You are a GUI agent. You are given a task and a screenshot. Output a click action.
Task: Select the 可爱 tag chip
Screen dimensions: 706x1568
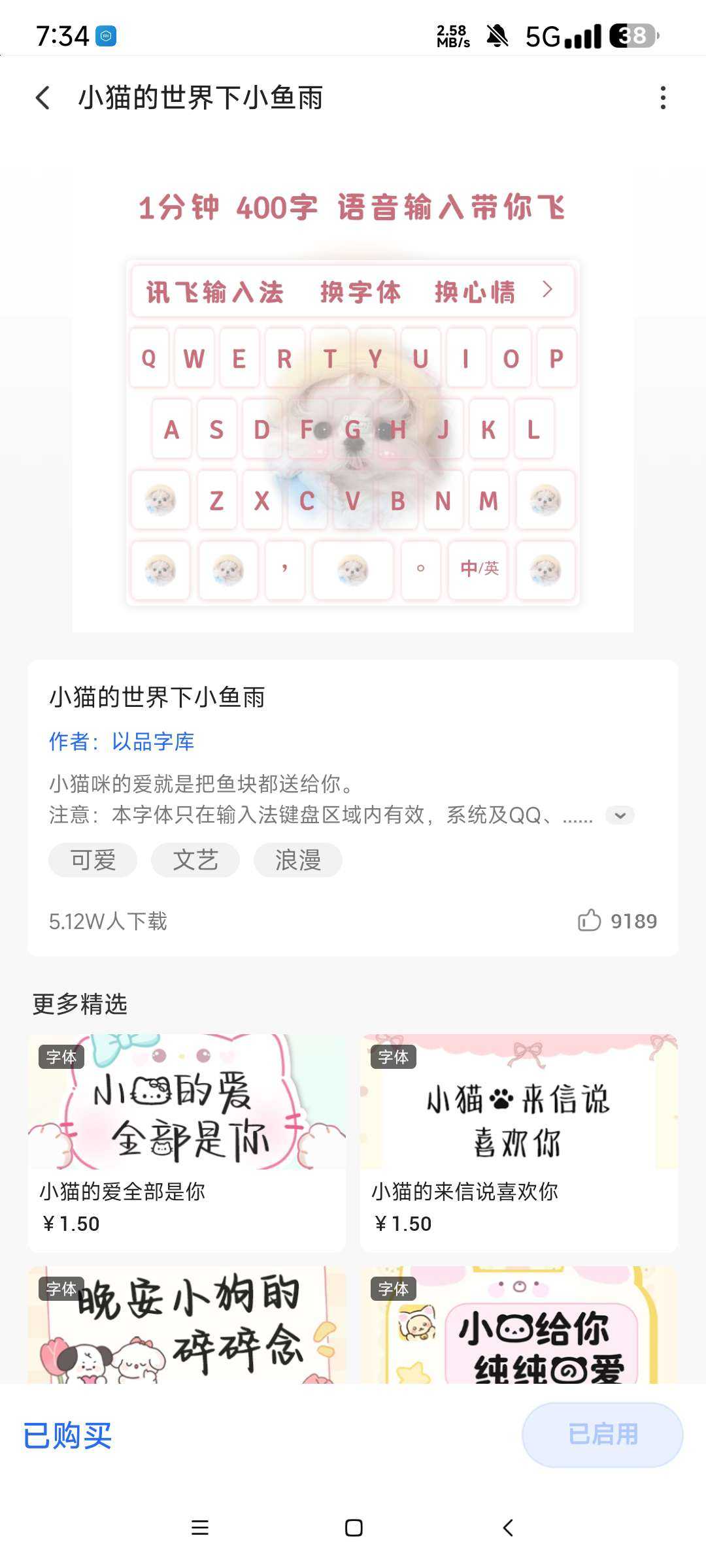[x=93, y=860]
